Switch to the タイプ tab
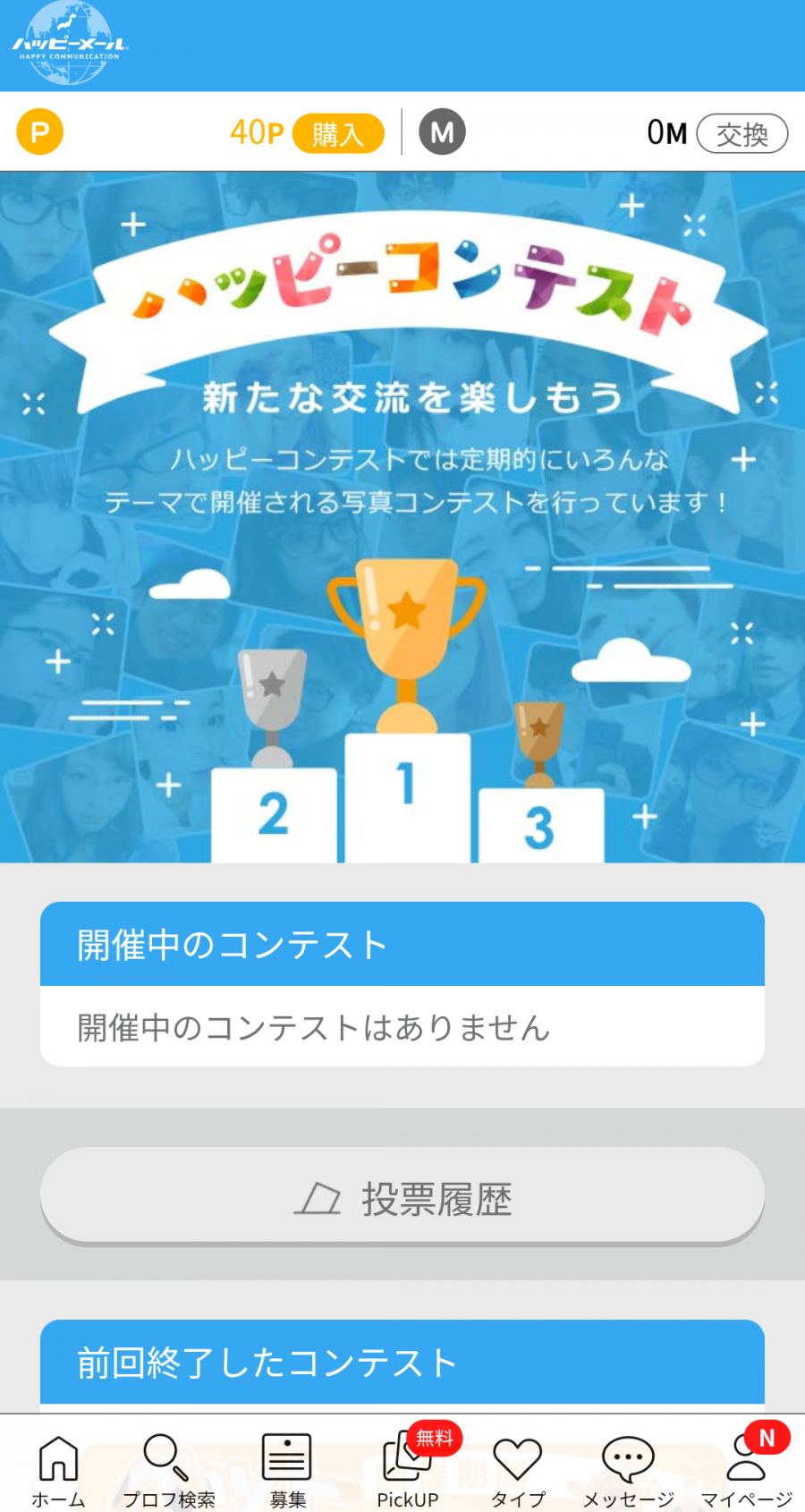 (x=518, y=1469)
